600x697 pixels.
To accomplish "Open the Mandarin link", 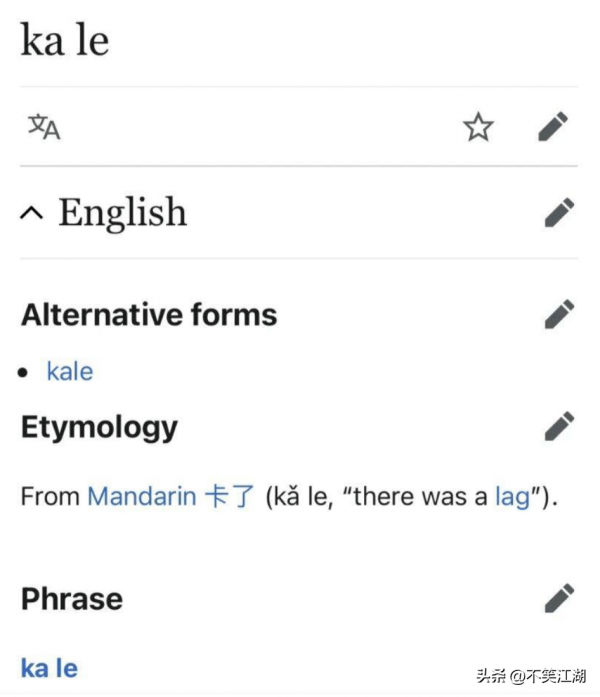I will [x=141, y=496].
